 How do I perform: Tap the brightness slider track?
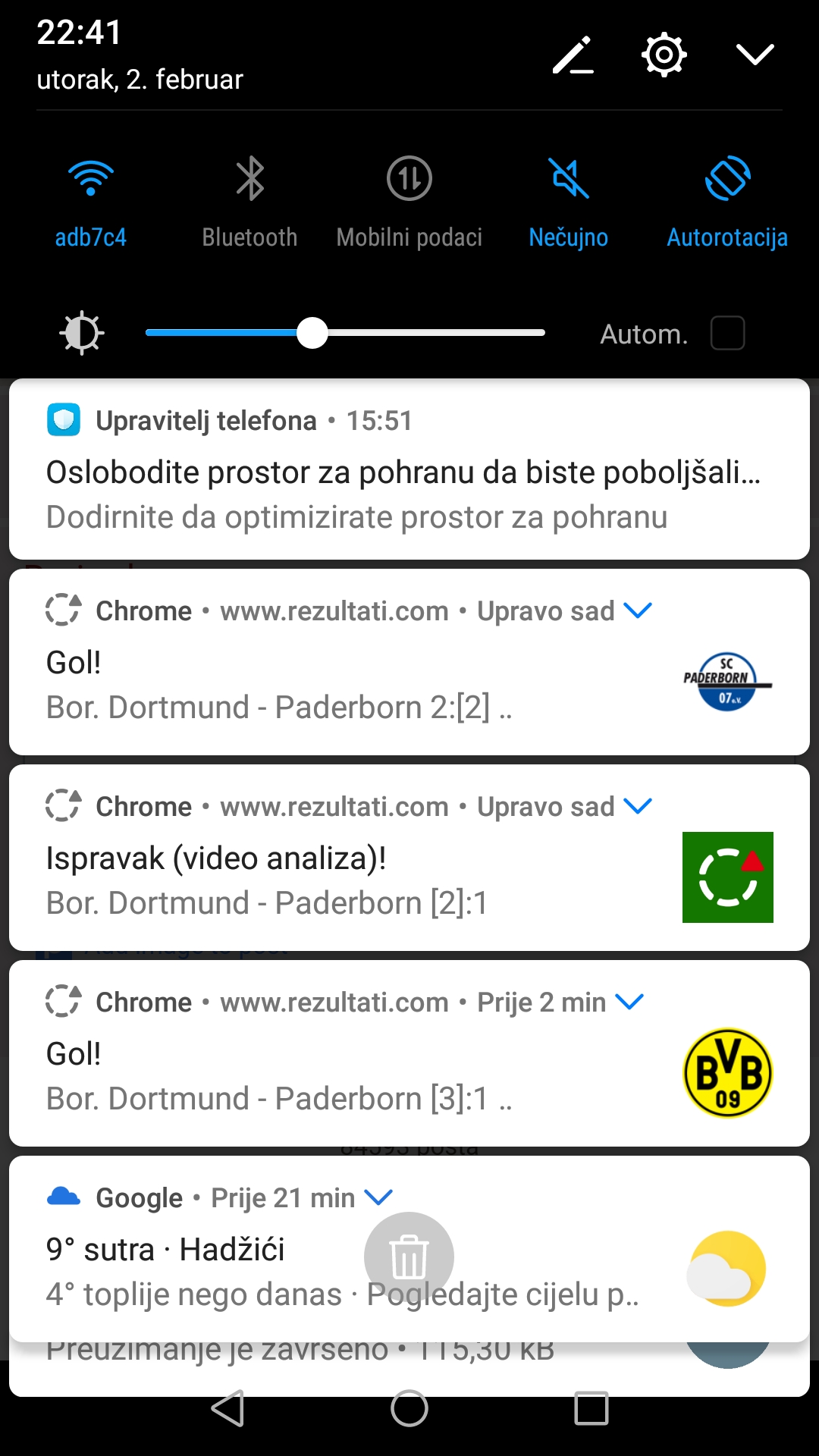(x=345, y=333)
